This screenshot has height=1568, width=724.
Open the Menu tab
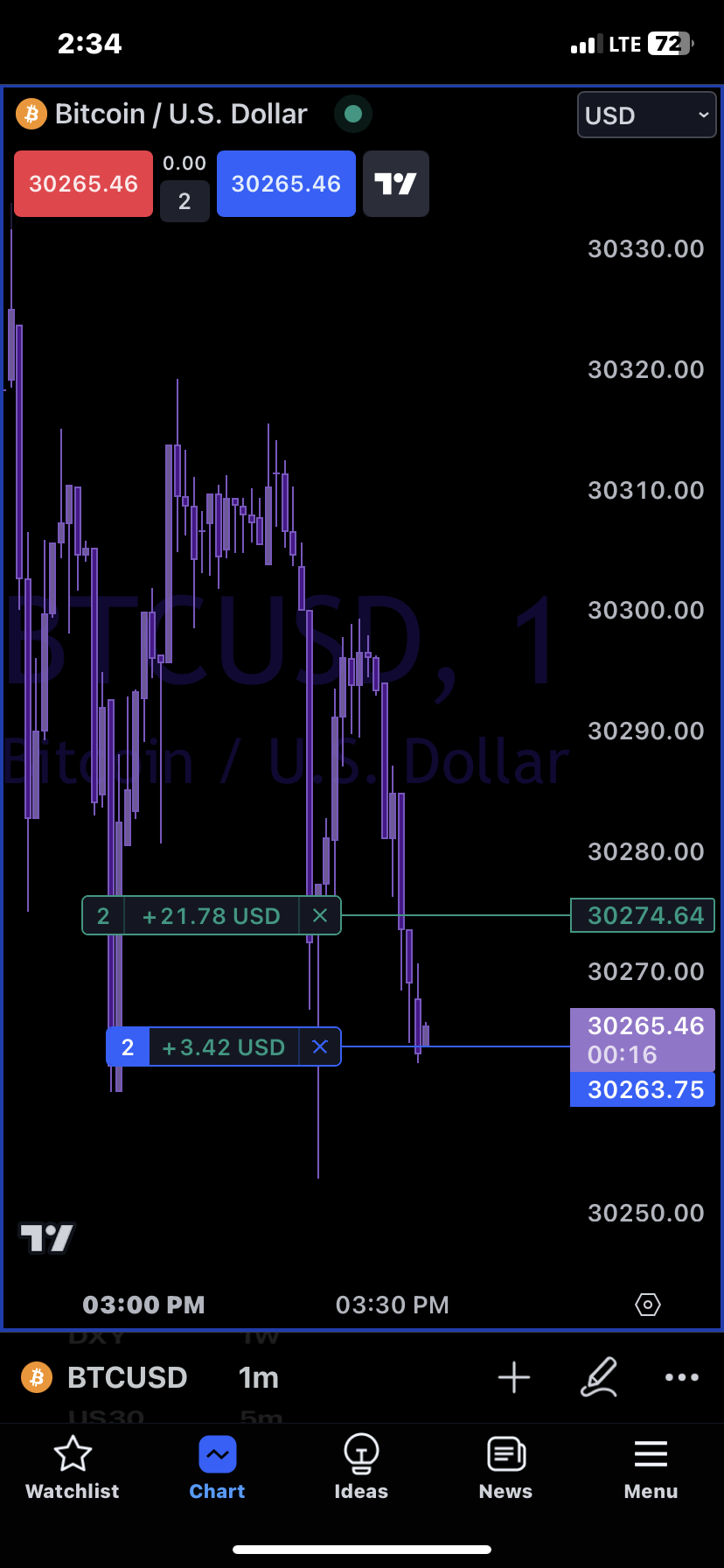pos(651,1468)
